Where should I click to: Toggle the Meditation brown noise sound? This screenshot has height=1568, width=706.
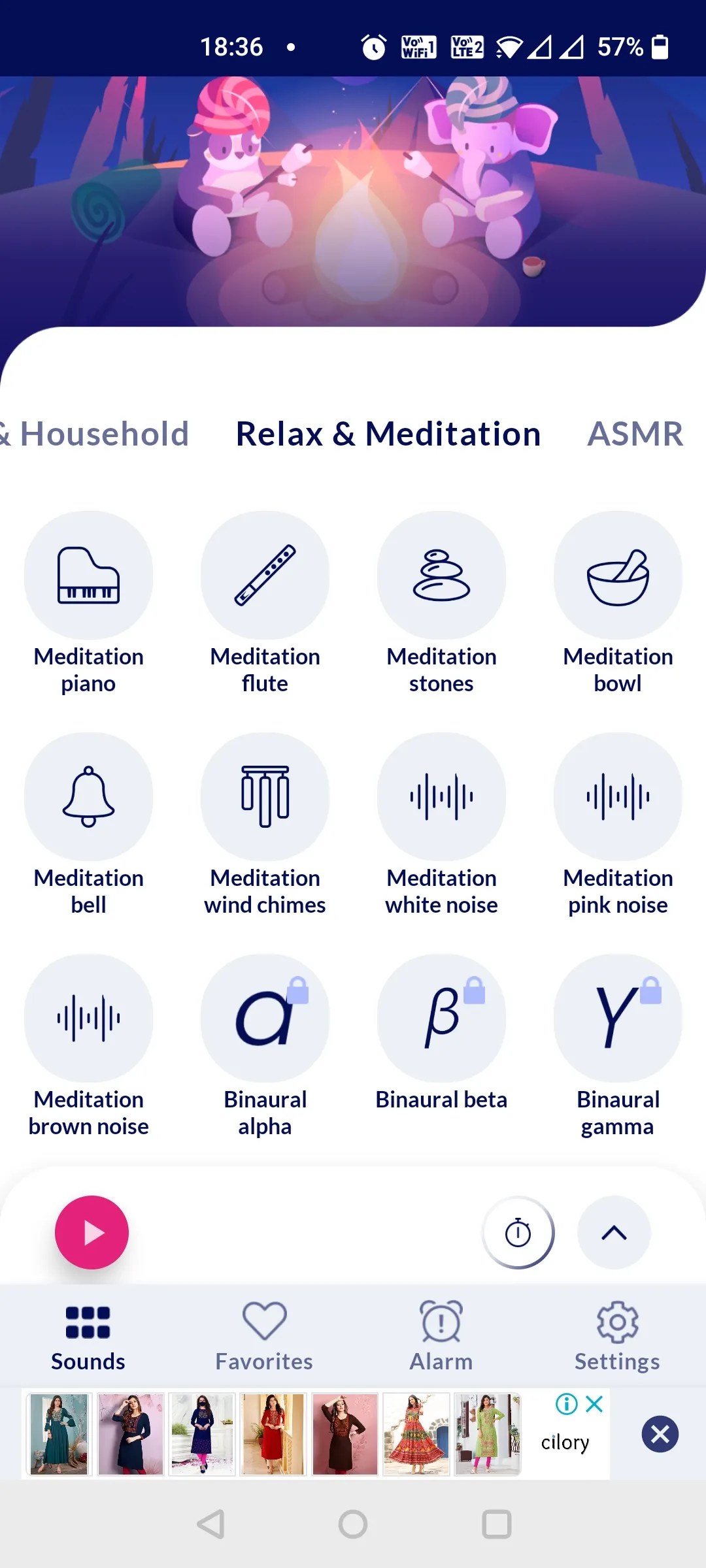(x=89, y=1017)
